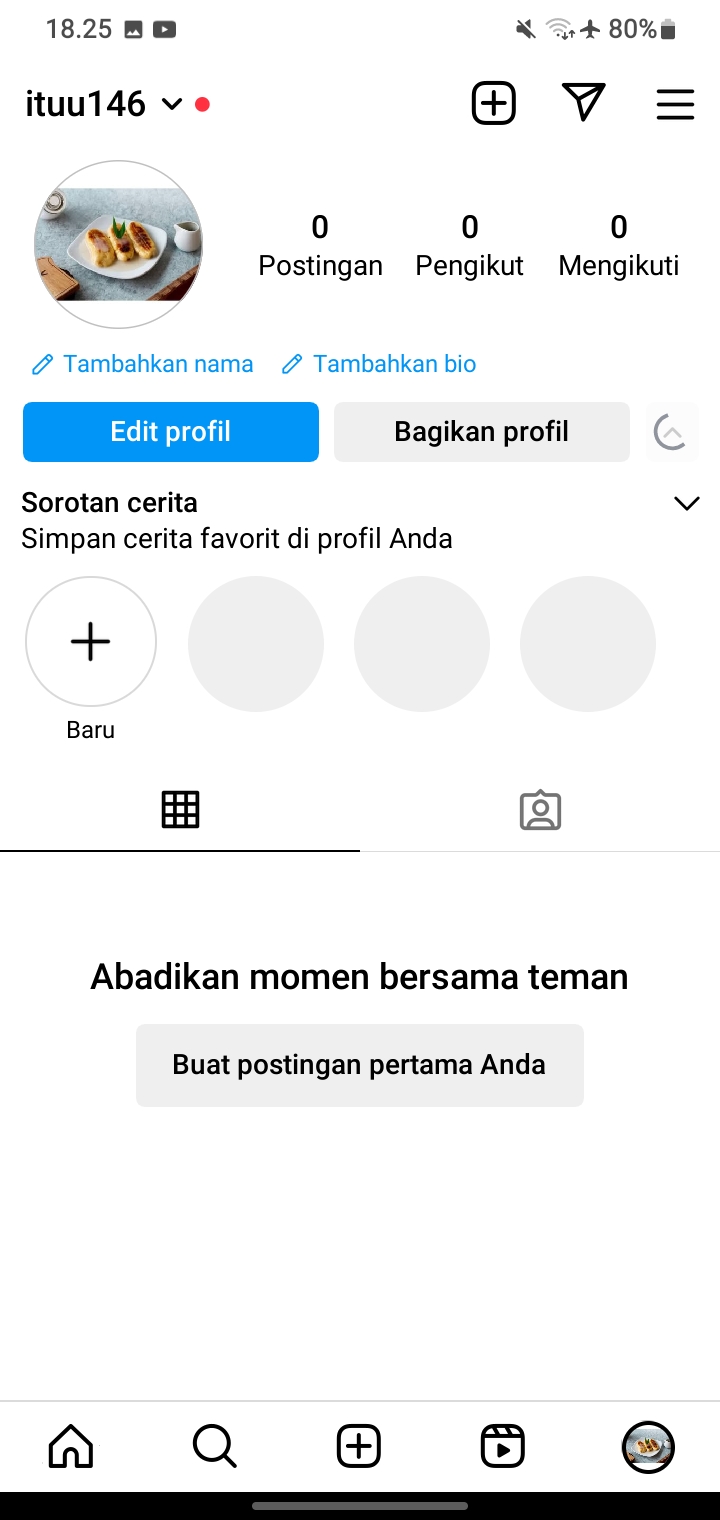Tap the create plus icon in top bar
Image resolution: width=720 pixels, height=1520 pixels.
tap(493, 104)
